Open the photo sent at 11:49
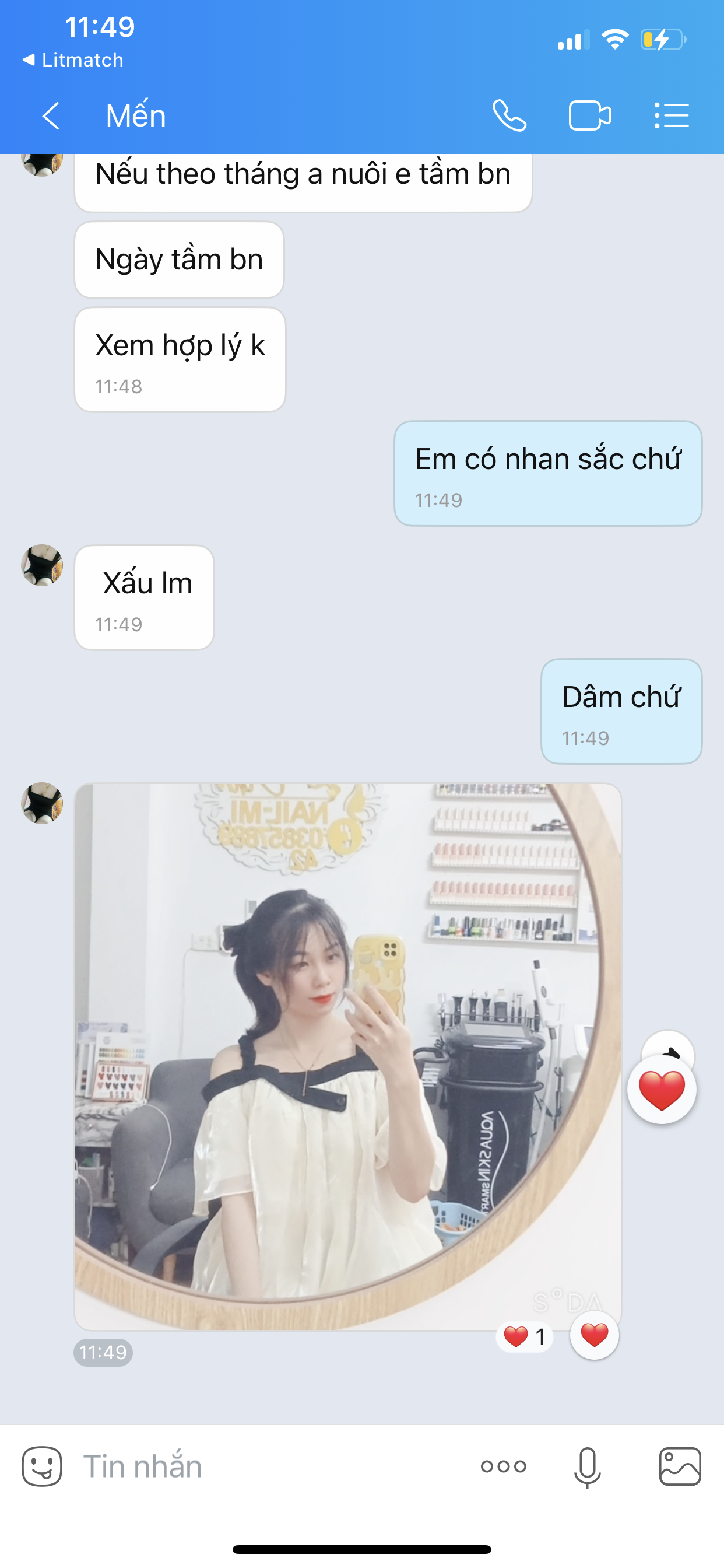 347,1056
